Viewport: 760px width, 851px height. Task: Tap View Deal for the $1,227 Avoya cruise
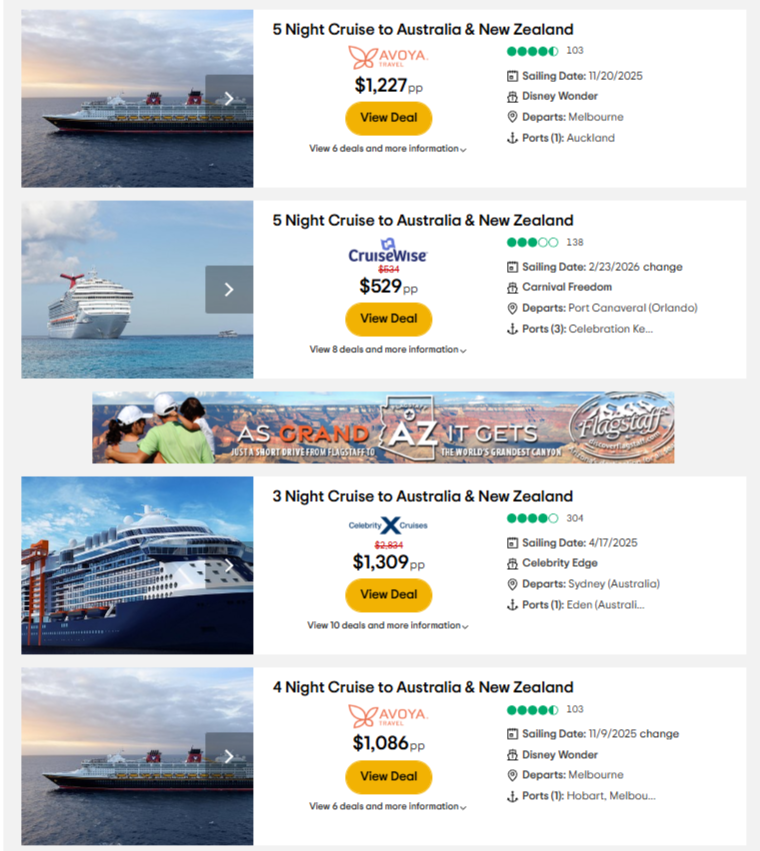click(388, 118)
